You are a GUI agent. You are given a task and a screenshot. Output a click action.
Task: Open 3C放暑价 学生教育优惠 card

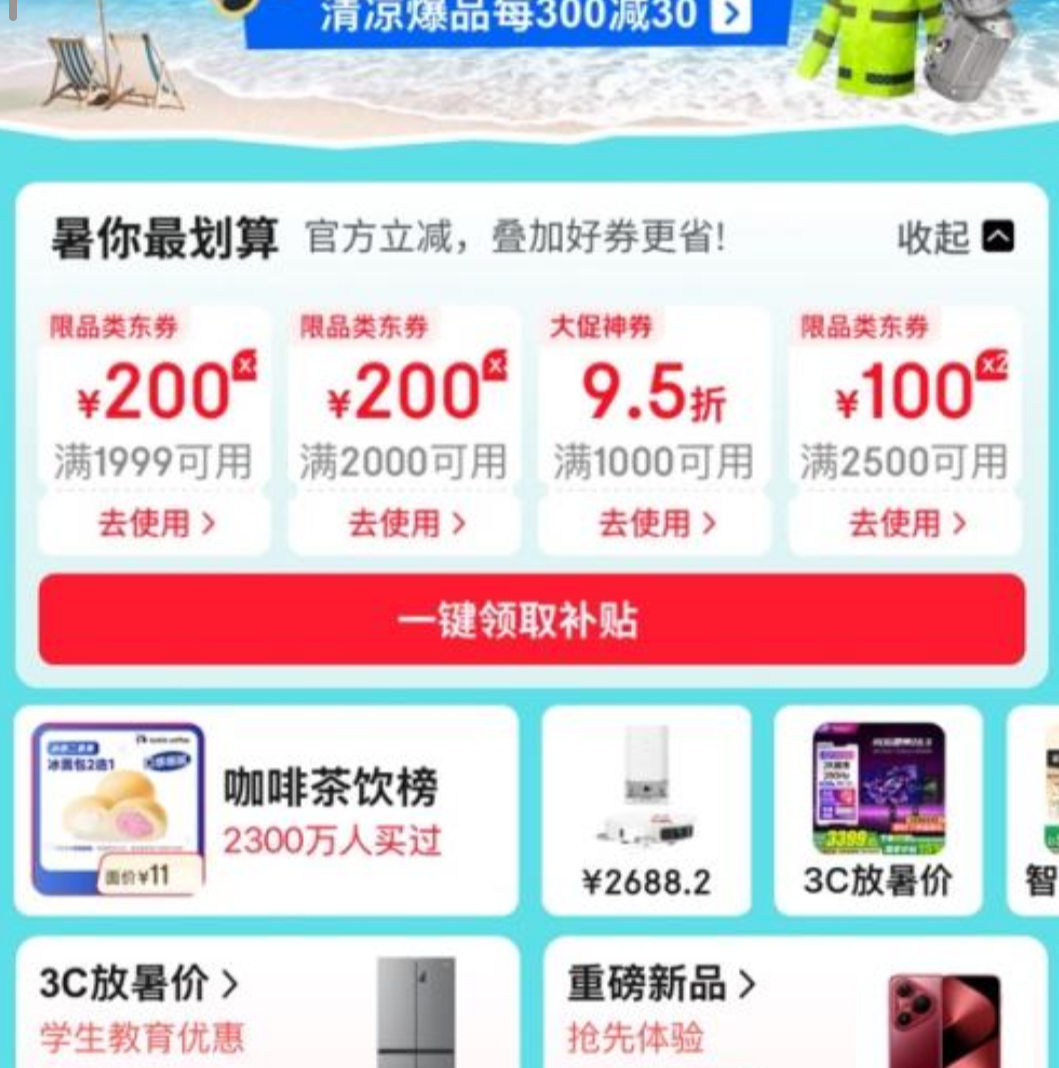click(x=266, y=1005)
